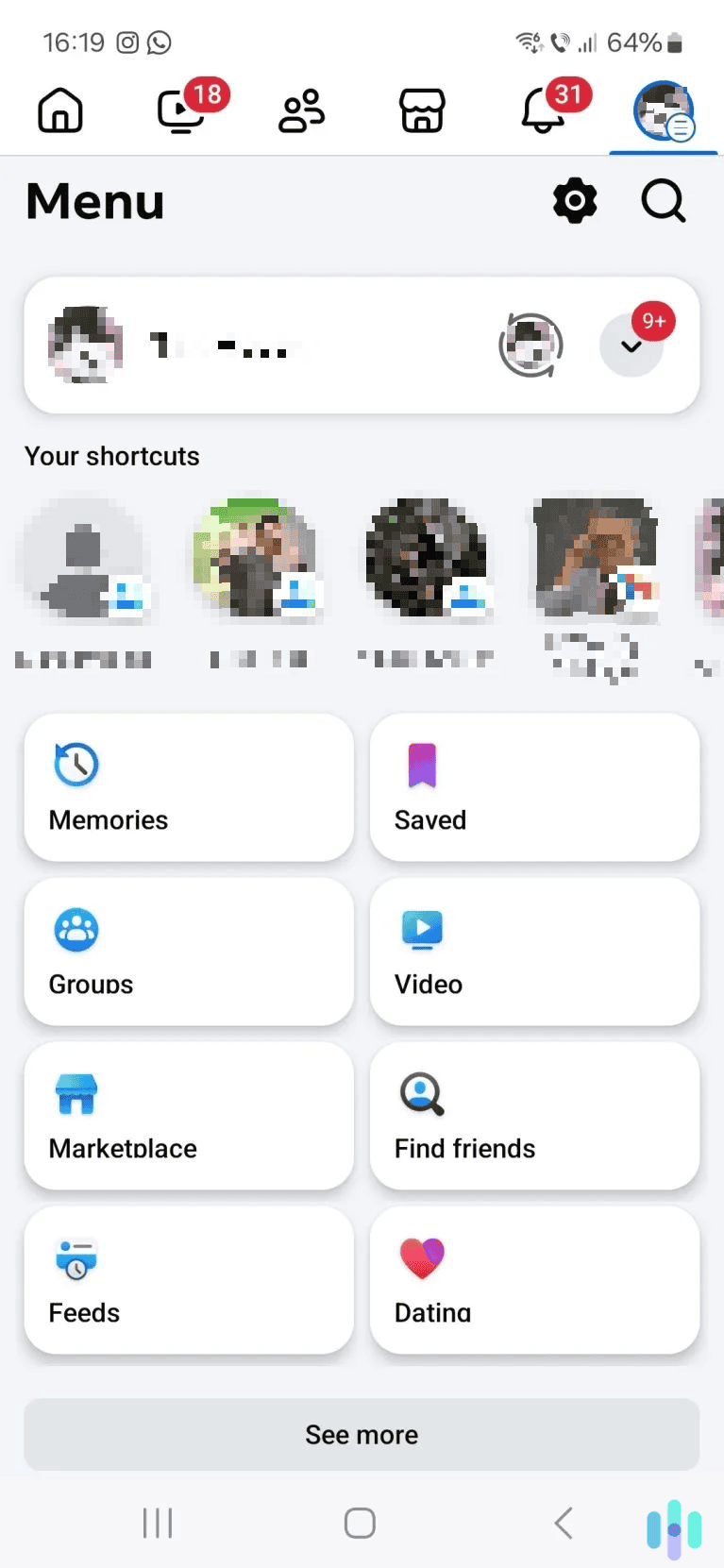Screen dimensions: 724x1568
Task: Reveal more options via See more
Action: [x=362, y=1434]
